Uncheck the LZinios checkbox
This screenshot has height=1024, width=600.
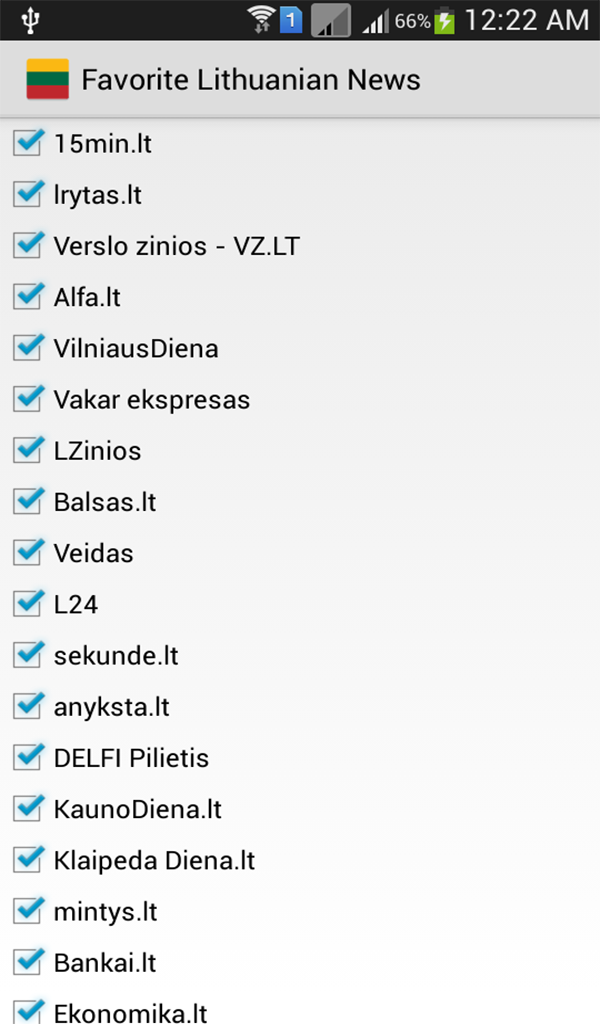tap(27, 450)
